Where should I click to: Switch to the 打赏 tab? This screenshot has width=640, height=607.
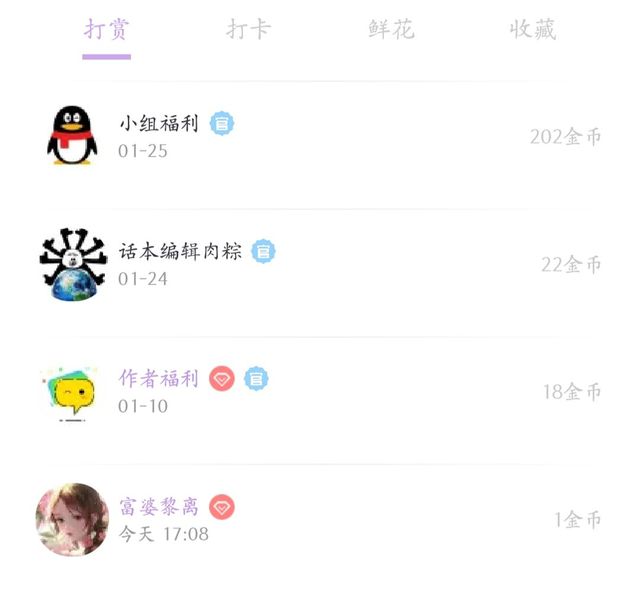click(106, 30)
